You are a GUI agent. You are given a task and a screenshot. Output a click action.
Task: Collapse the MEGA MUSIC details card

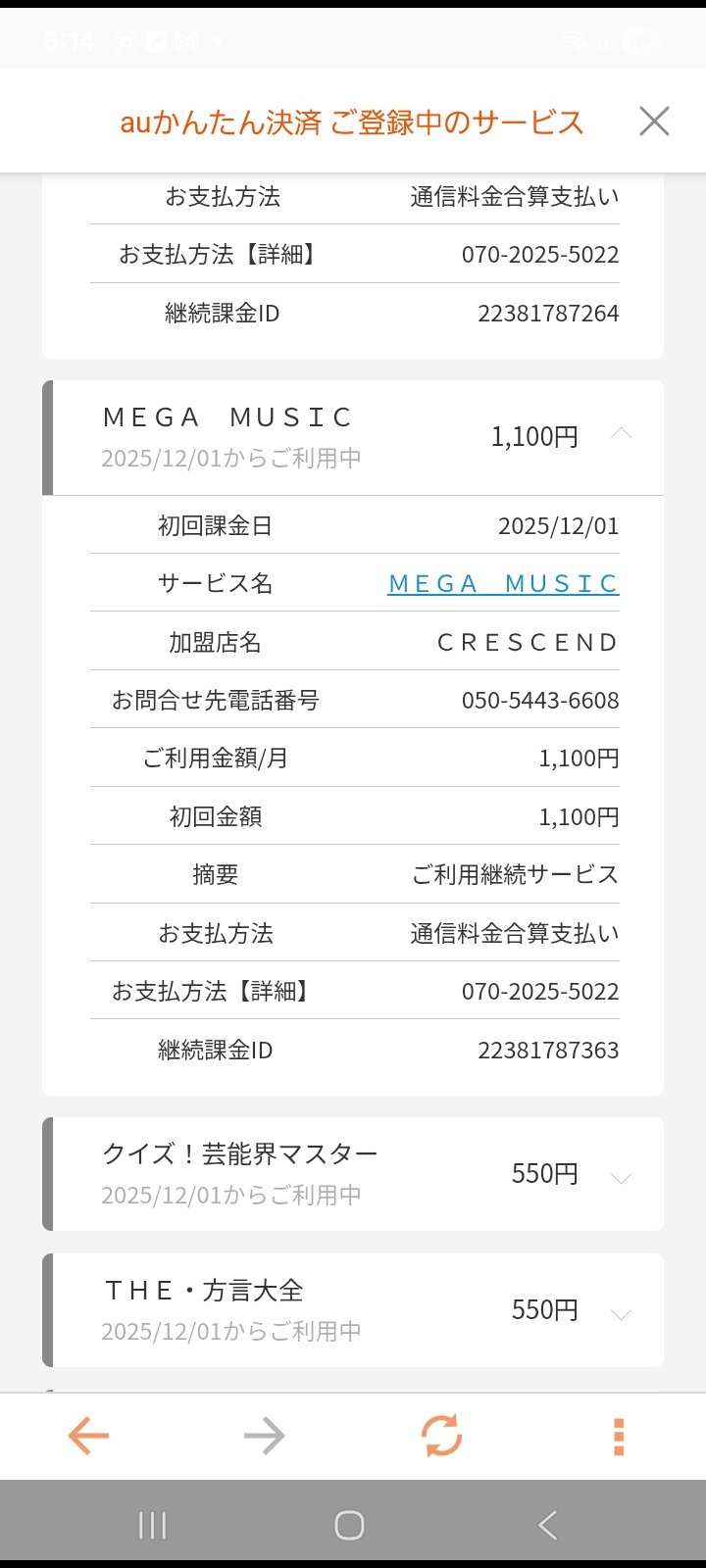(x=621, y=433)
